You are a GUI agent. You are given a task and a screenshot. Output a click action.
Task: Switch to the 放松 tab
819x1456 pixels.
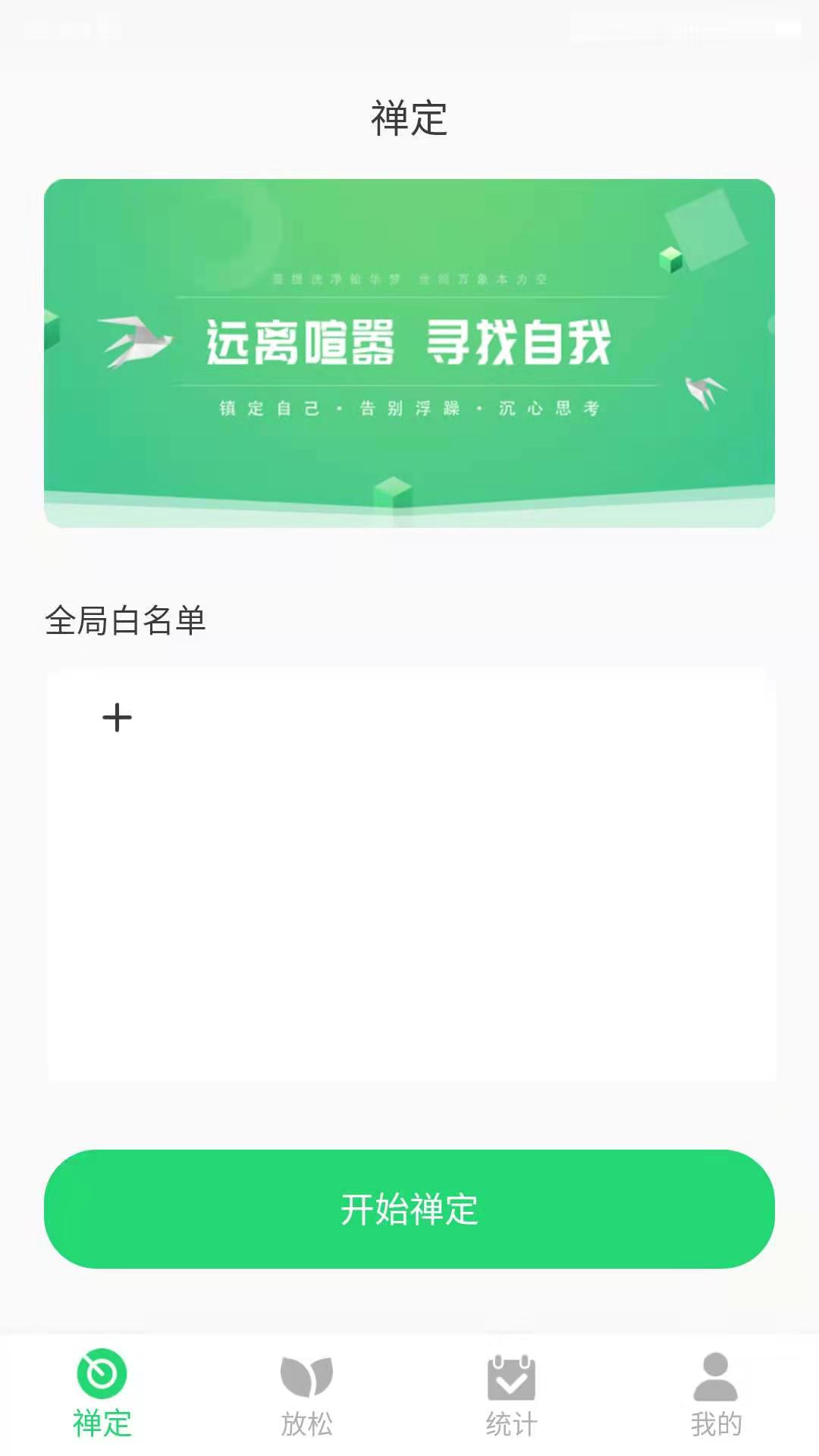pos(306,1396)
